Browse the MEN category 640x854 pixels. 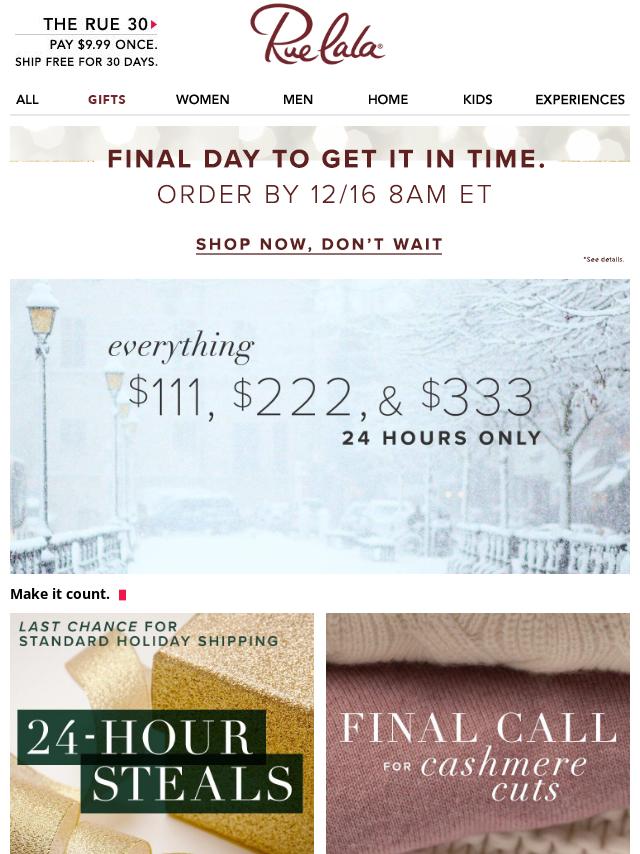(x=298, y=100)
